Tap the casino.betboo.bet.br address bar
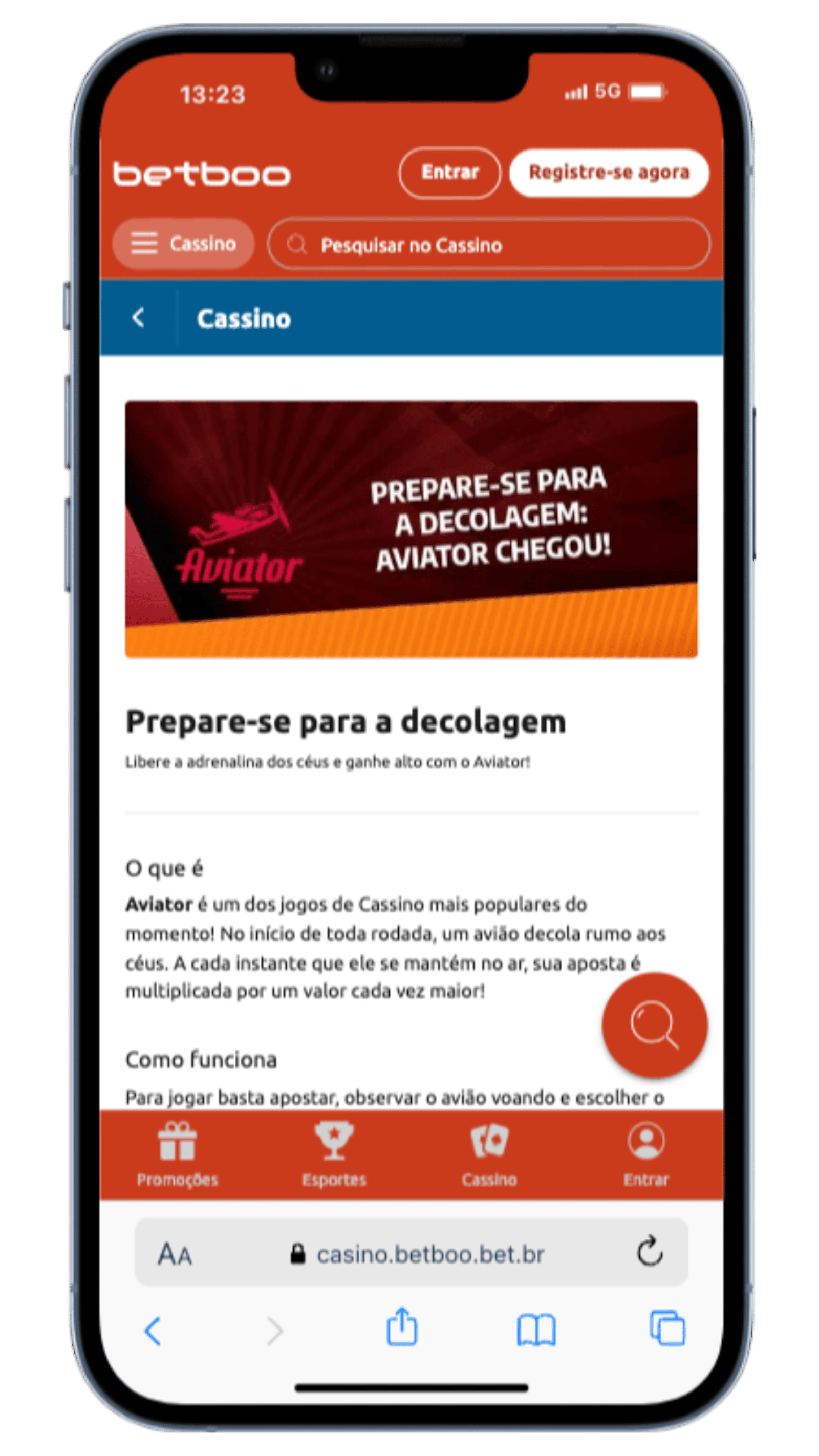This screenshot has width=819, height=1456. [x=418, y=1255]
